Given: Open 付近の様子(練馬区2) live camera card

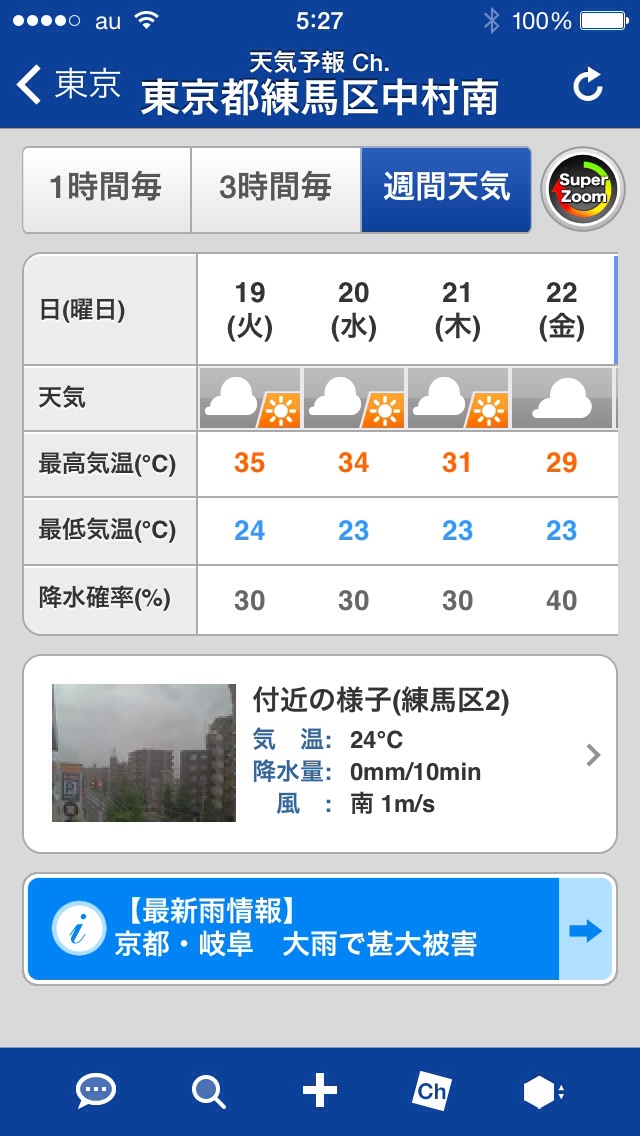Looking at the screenshot, I should coord(320,753).
